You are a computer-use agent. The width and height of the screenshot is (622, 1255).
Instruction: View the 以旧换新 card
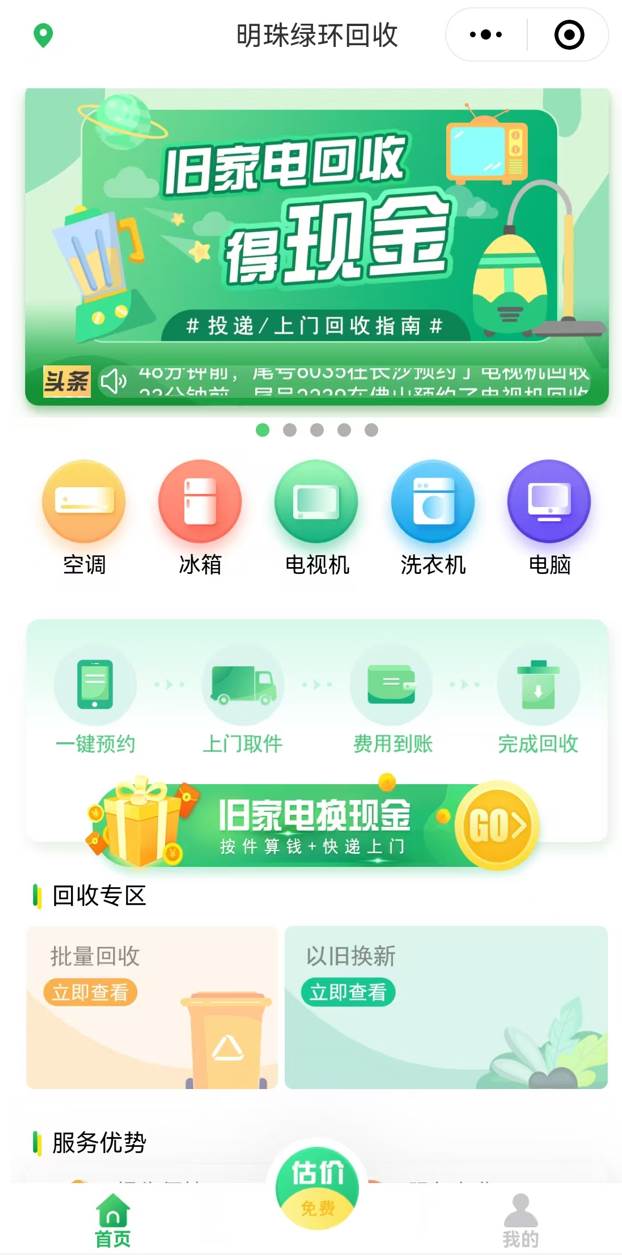446,1006
